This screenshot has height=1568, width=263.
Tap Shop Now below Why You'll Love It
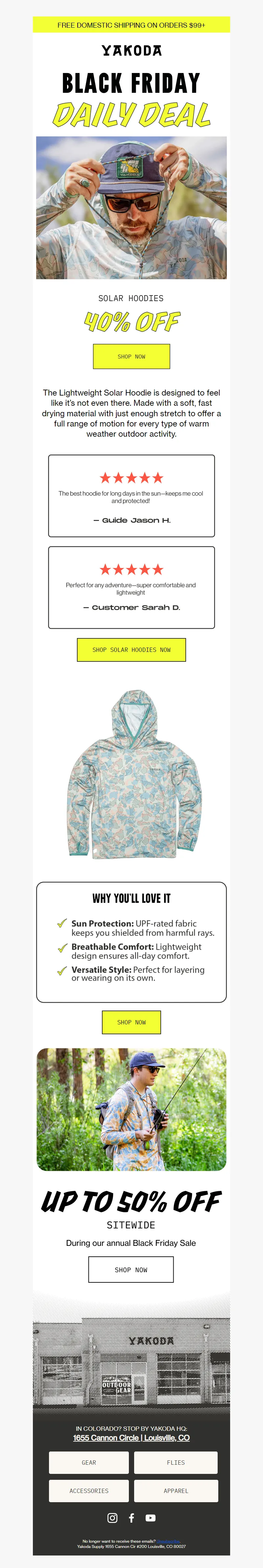pos(131,1023)
